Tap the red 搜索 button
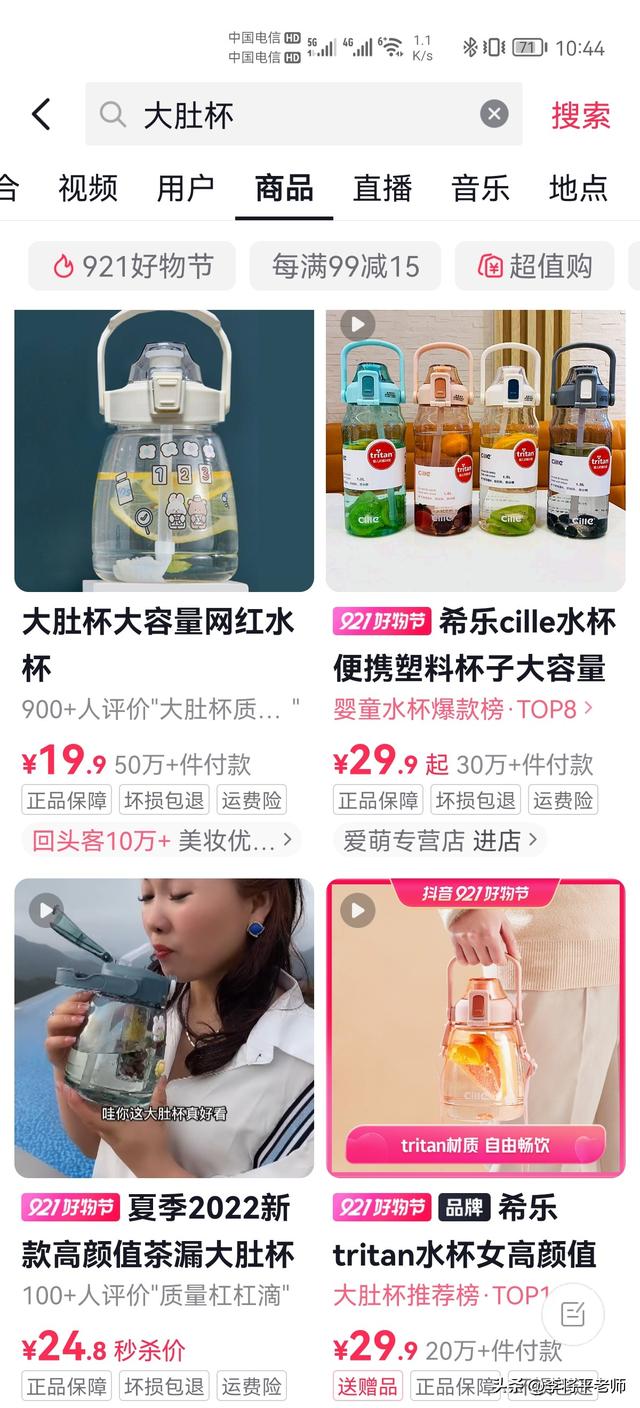The image size is (640, 1408). click(580, 115)
